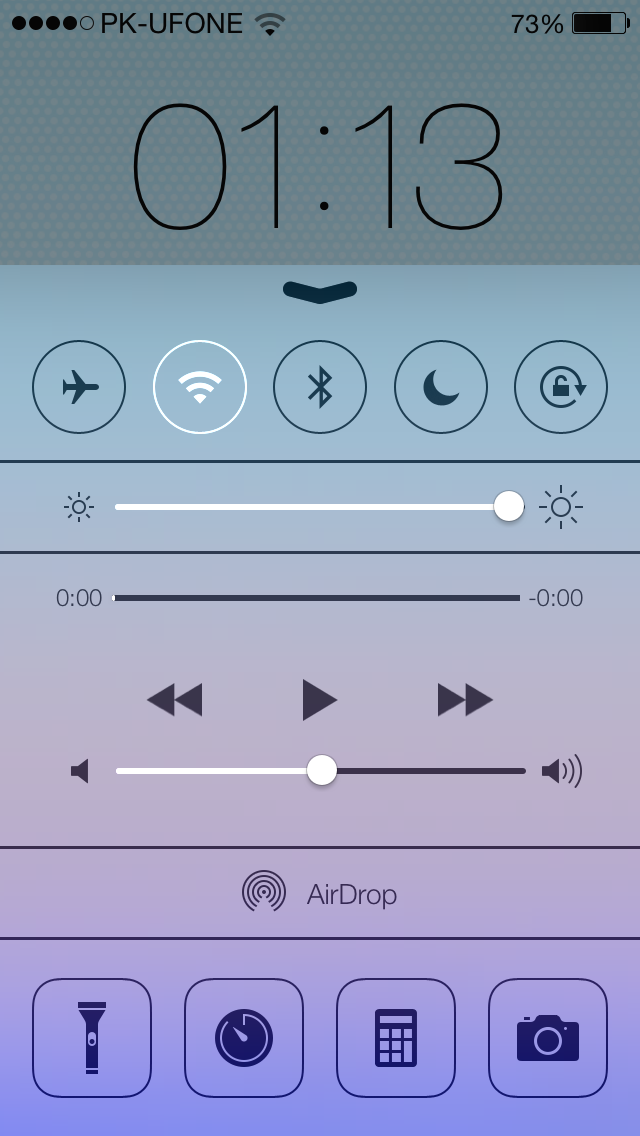Toggle the rotation lock
This screenshot has height=1136, width=640.
(x=561, y=387)
